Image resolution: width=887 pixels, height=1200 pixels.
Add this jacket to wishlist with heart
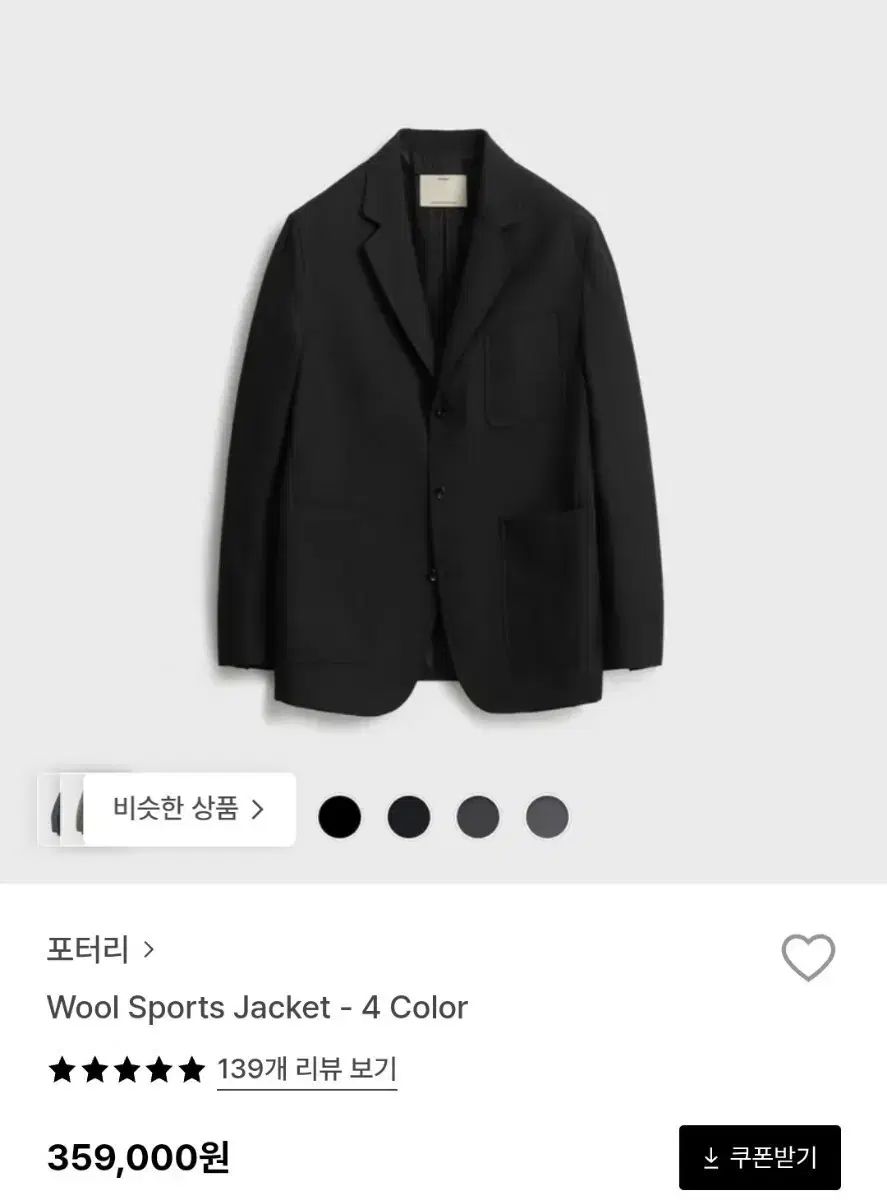point(808,957)
